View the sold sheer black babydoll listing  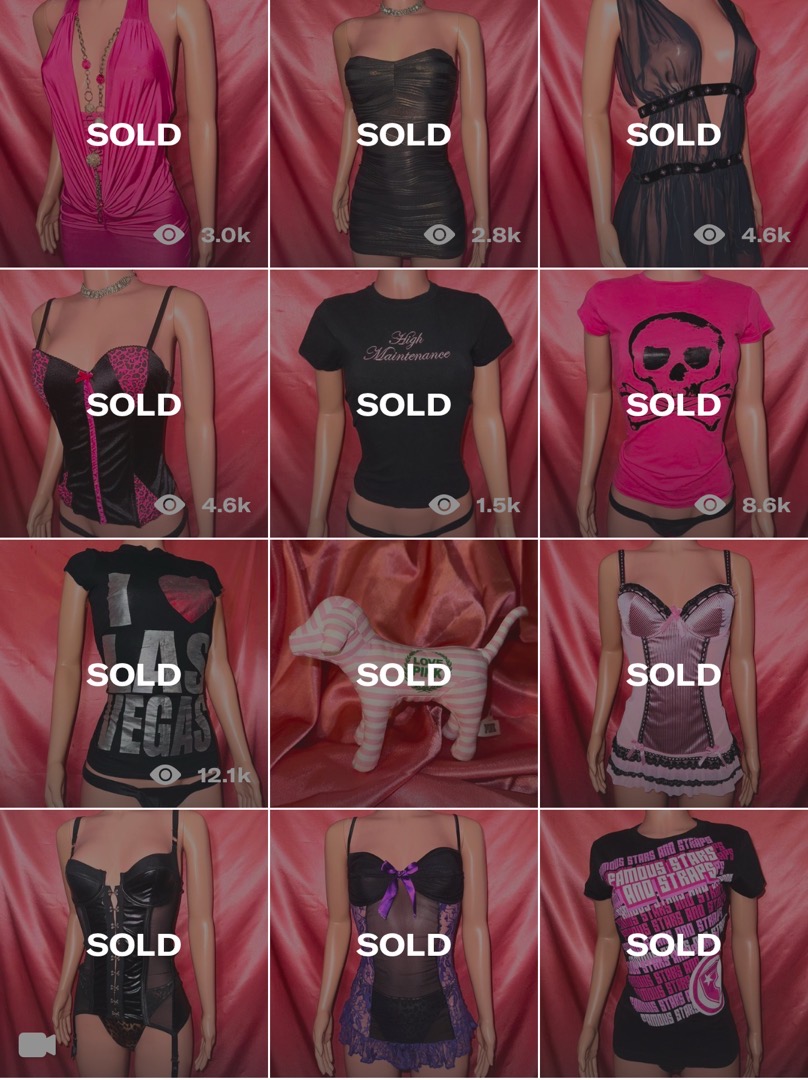tap(674, 133)
